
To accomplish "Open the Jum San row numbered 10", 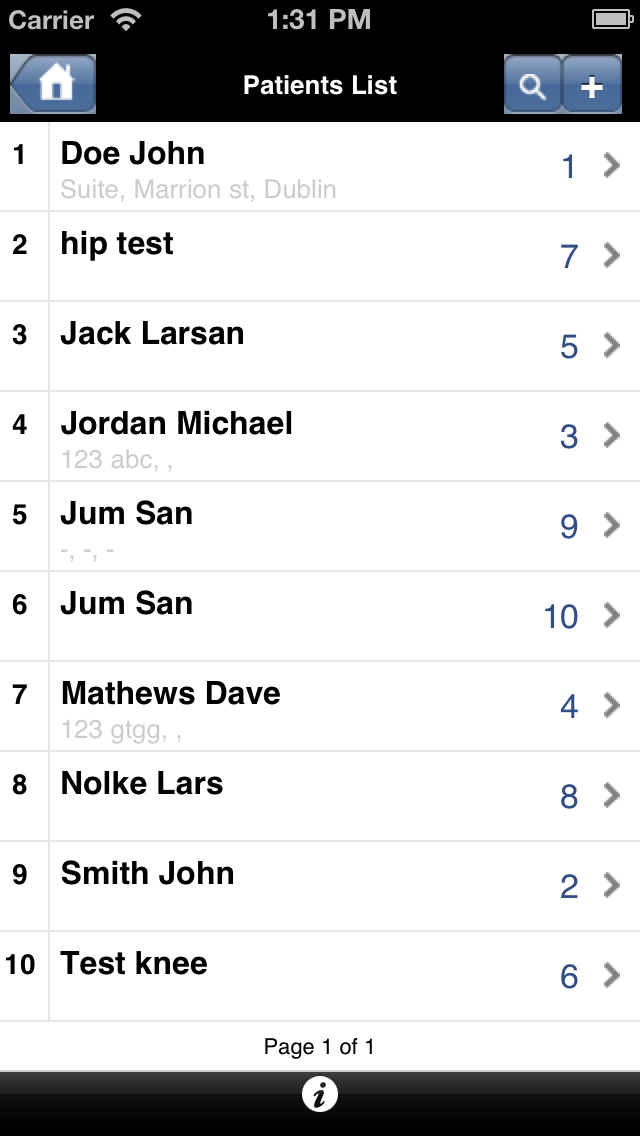I will [320, 616].
